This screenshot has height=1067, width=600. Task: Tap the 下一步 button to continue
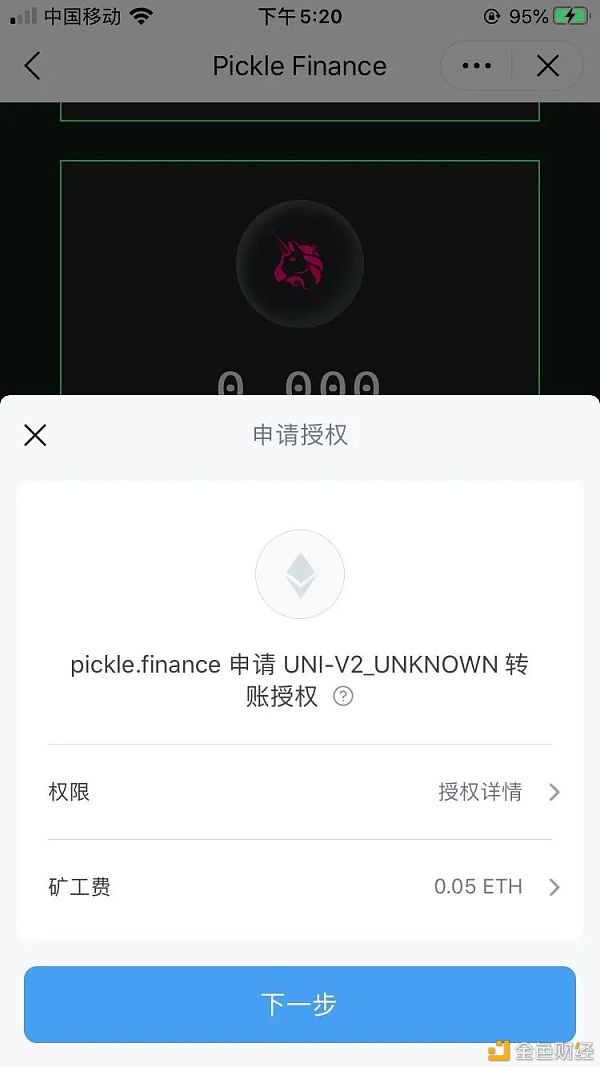point(300,1004)
